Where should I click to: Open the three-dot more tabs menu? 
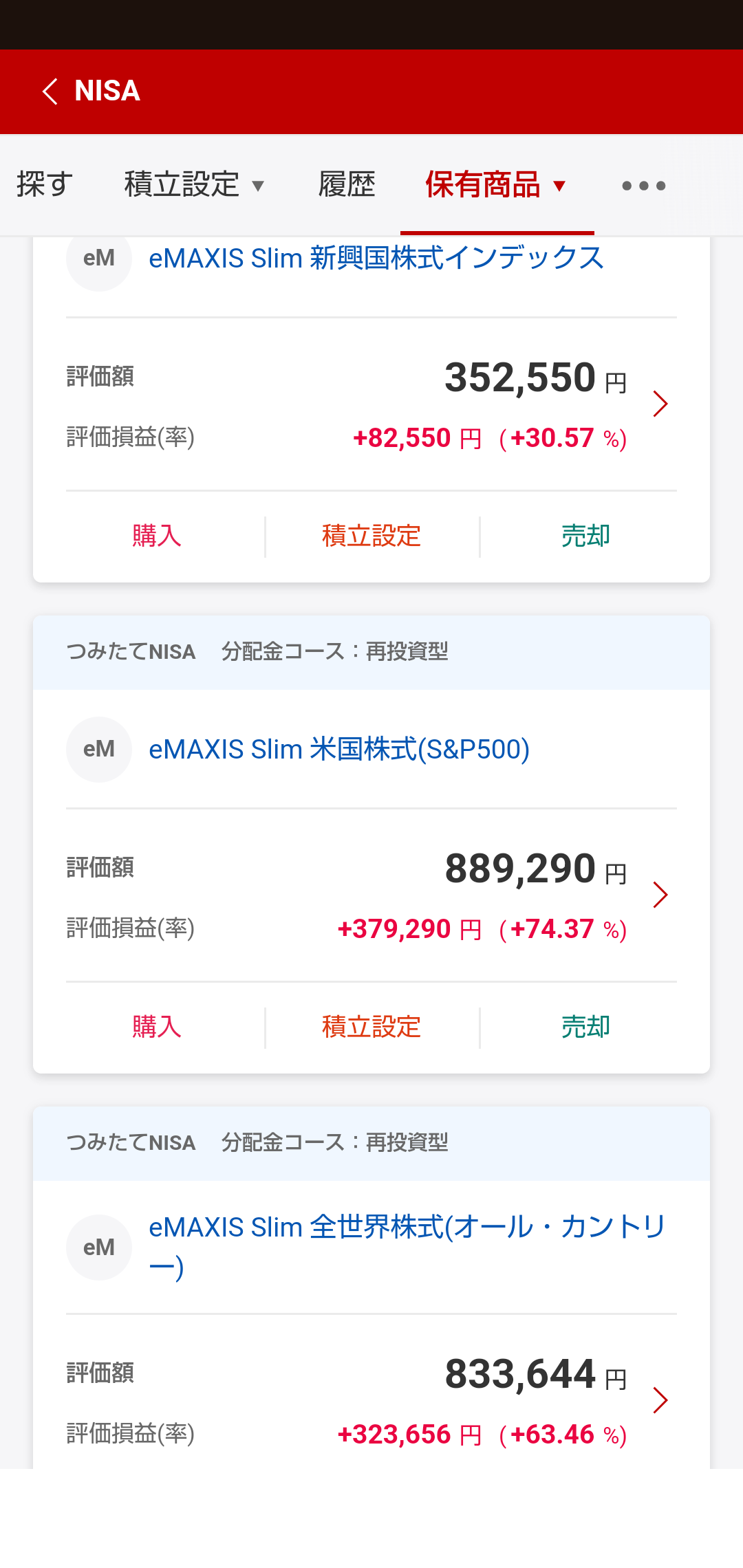tap(643, 186)
